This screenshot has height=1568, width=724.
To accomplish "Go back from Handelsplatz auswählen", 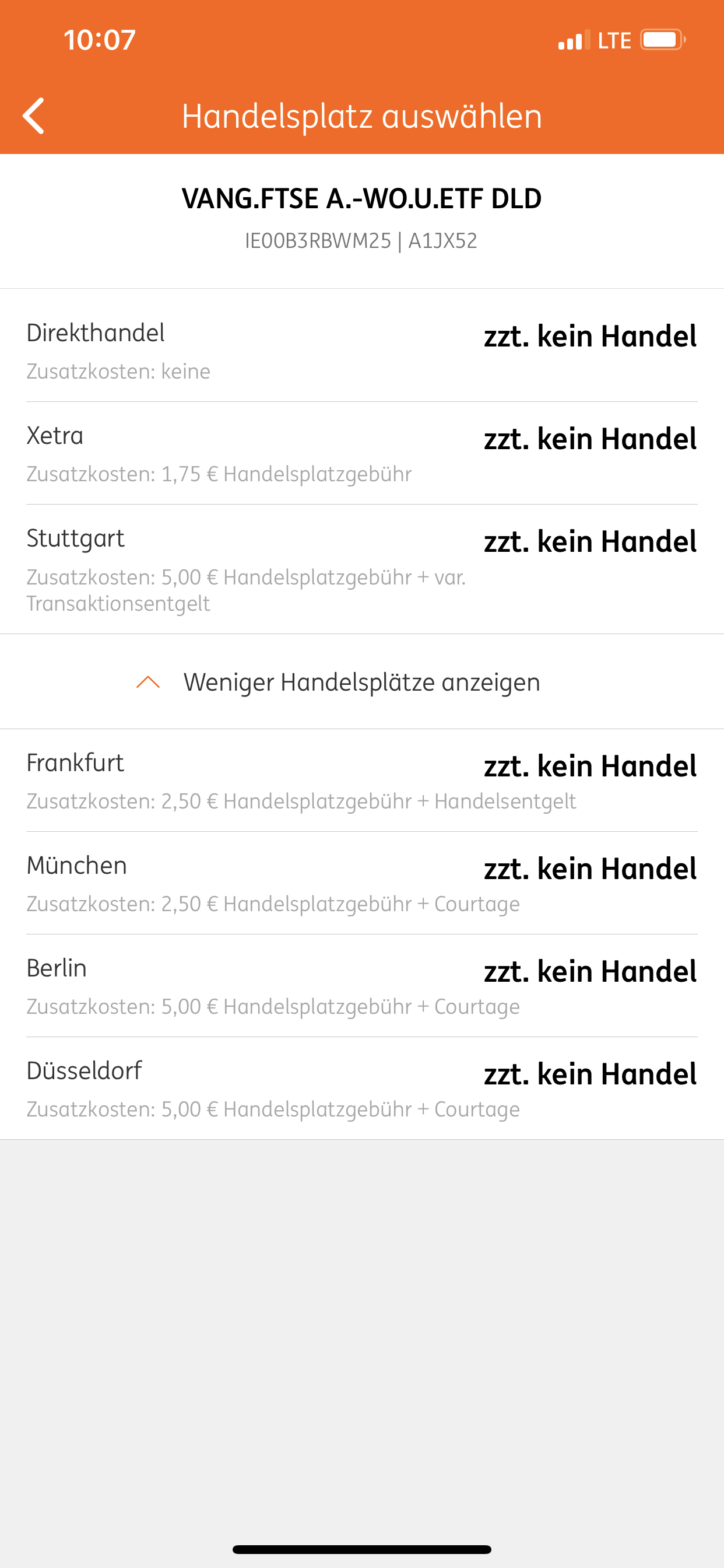I will pyautogui.click(x=34, y=116).
